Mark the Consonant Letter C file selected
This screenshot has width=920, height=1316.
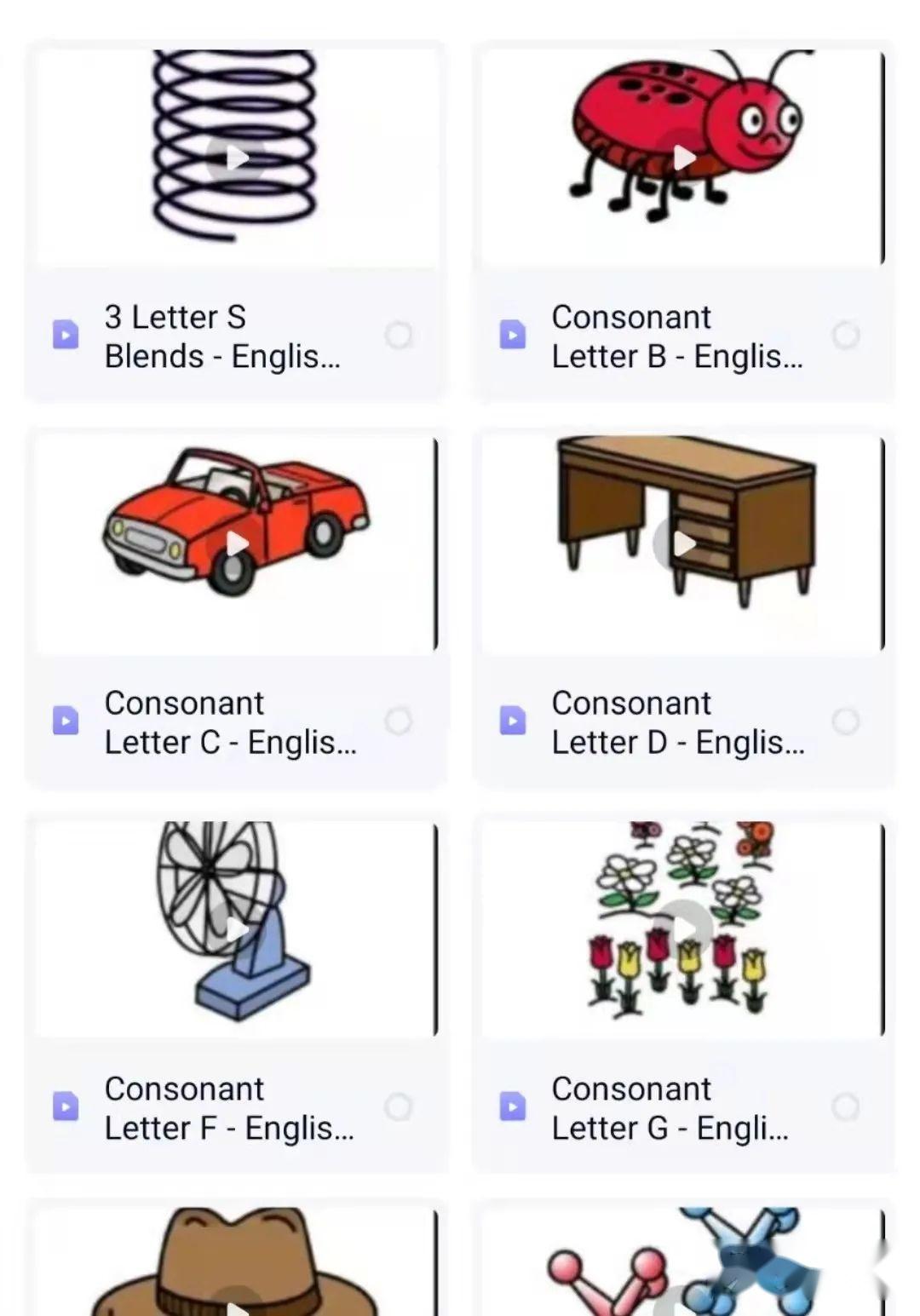[398, 721]
